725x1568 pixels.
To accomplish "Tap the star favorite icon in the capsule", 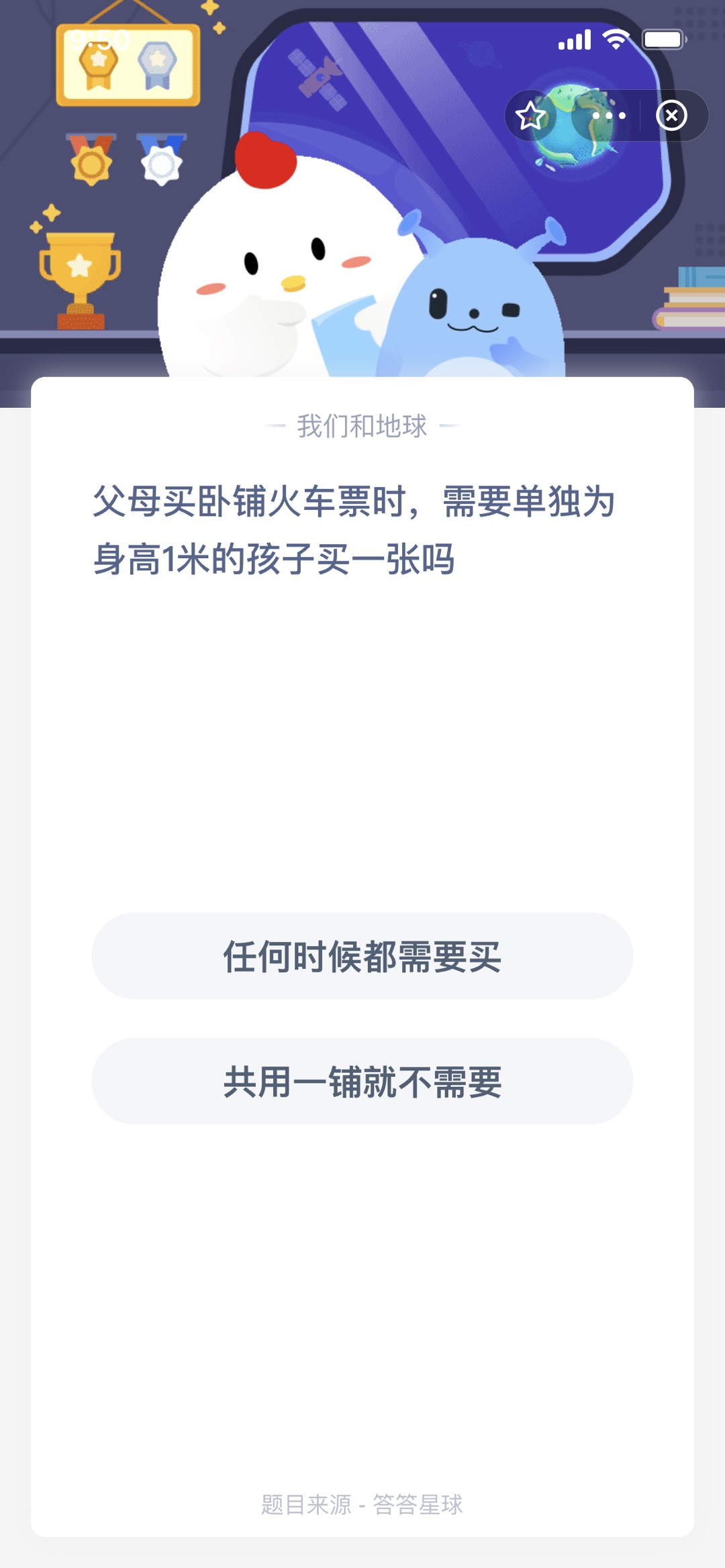I will pos(530,115).
